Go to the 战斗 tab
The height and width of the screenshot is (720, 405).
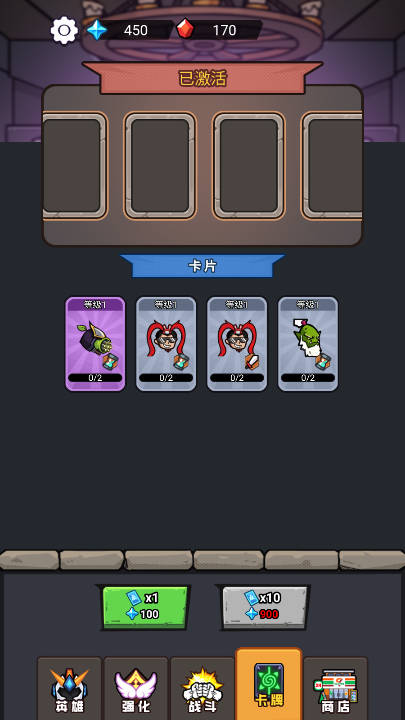click(x=202, y=688)
